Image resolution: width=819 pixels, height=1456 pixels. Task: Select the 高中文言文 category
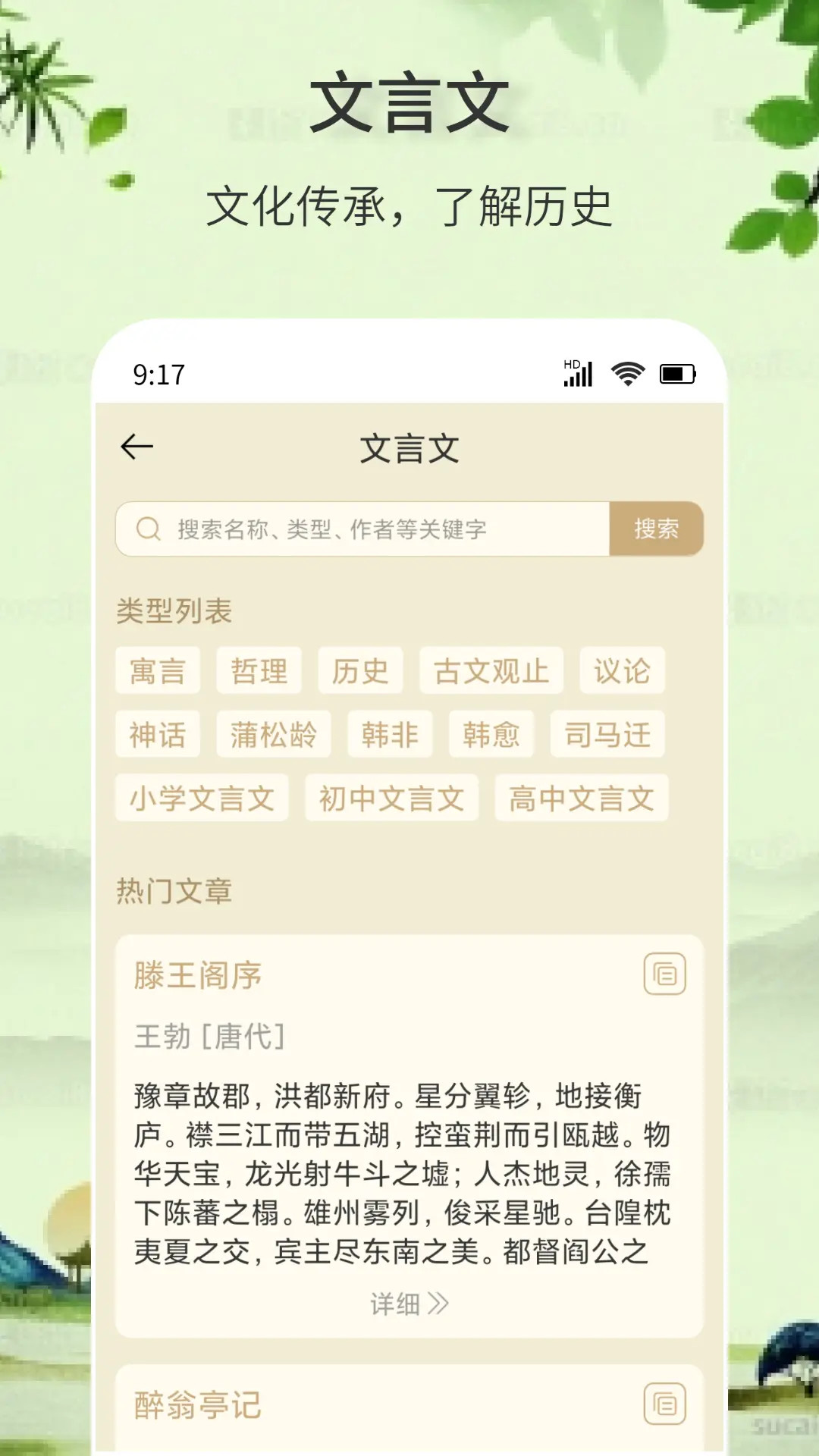coord(582,798)
